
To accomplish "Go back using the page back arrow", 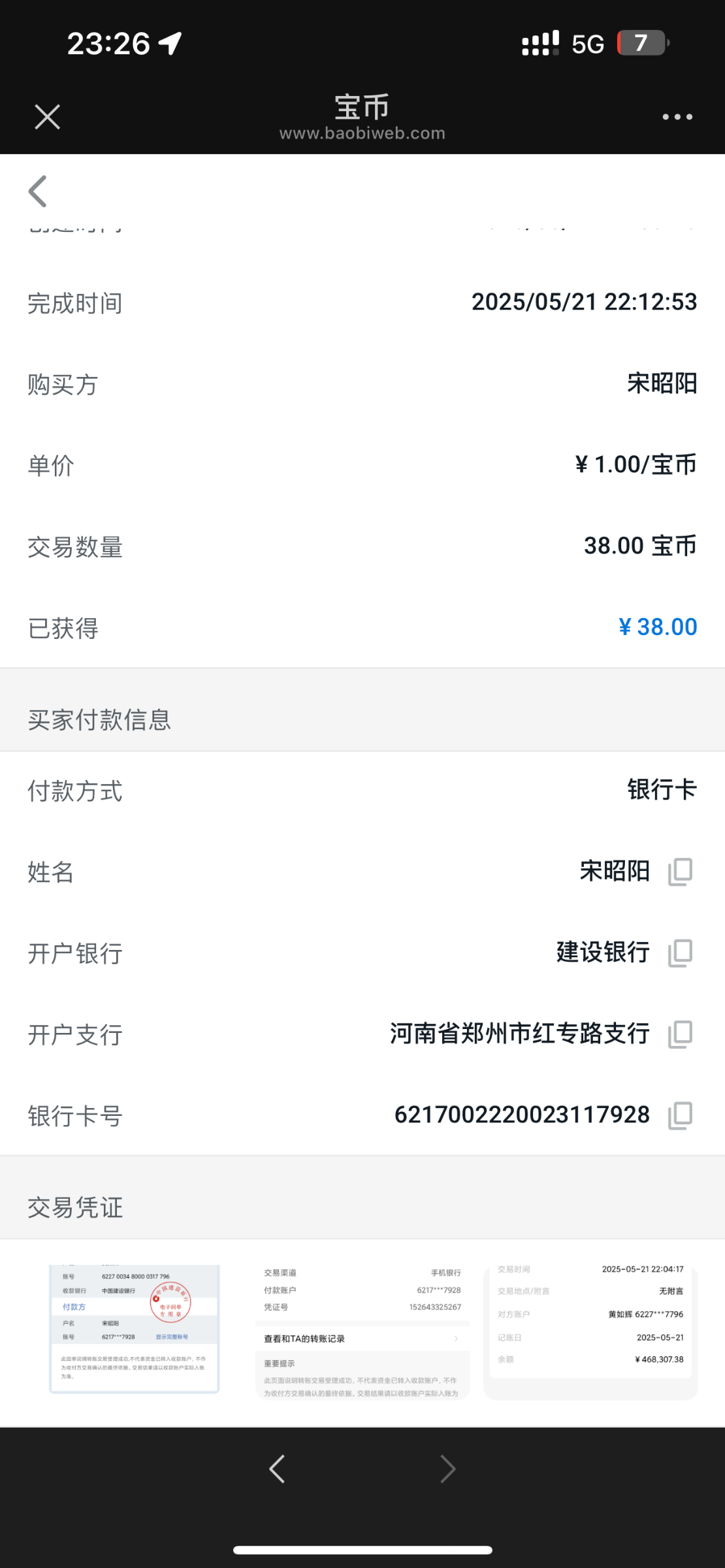I will point(38,191).
